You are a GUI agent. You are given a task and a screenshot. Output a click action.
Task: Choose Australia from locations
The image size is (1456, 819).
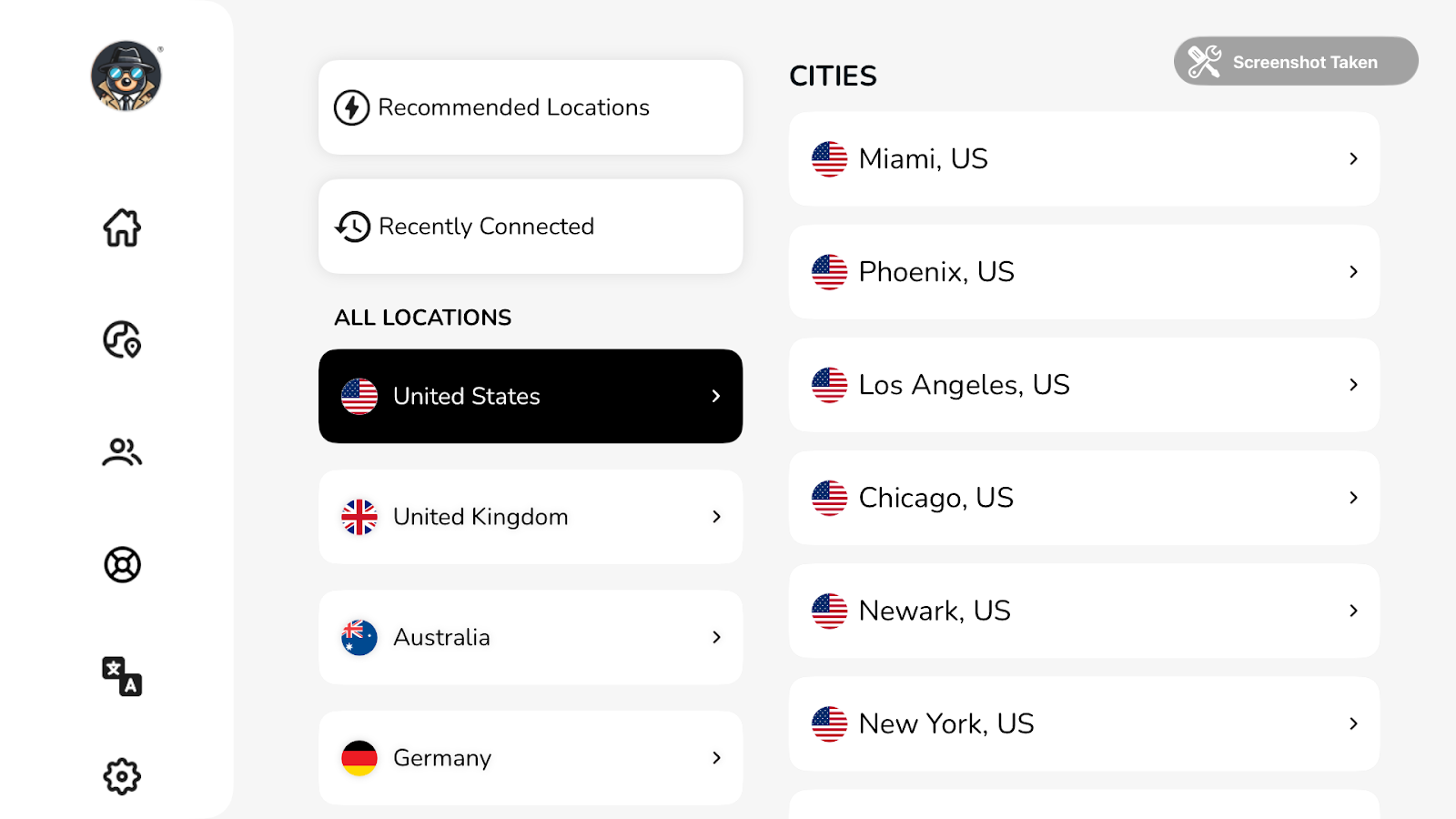(x=531, y=638)
